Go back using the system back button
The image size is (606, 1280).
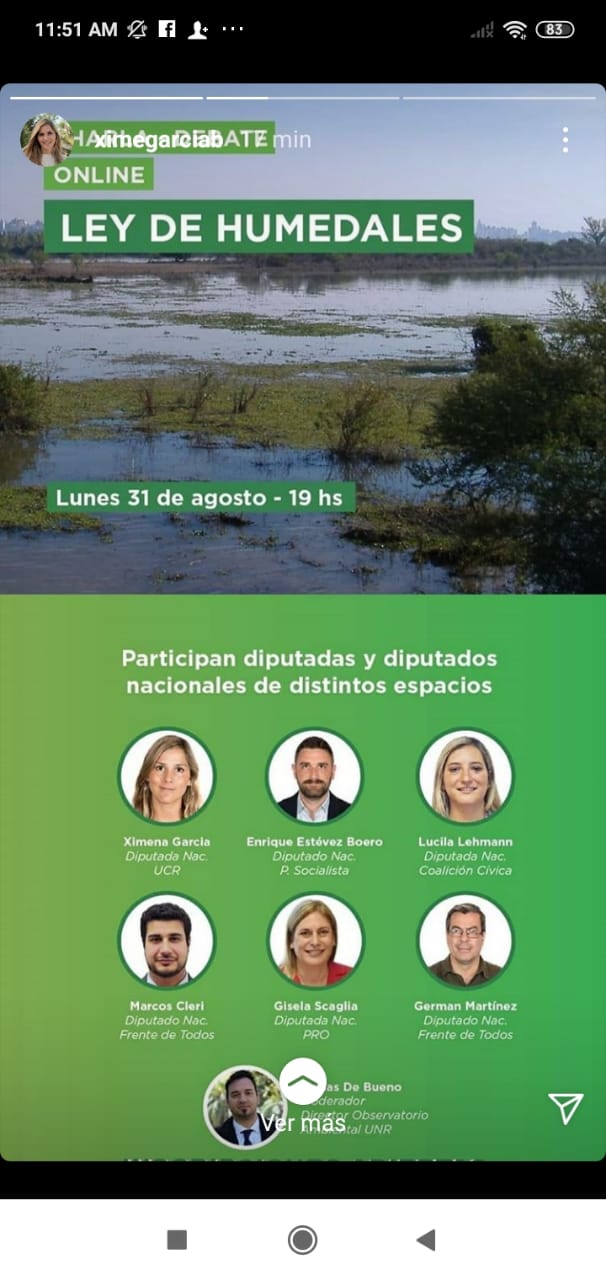pyautogui.click(x=426, y=1240)
